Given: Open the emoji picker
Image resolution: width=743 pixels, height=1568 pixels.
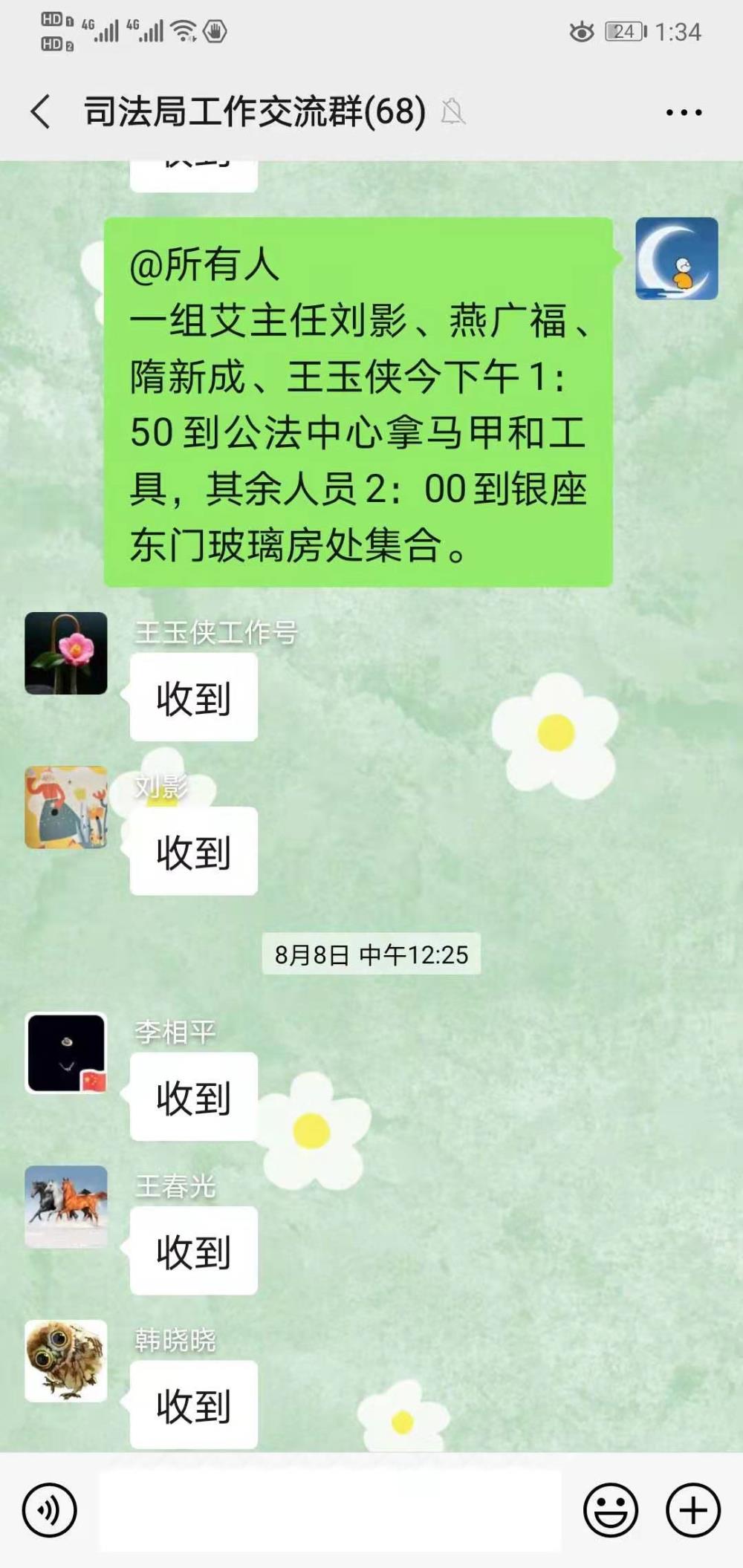Looking at the screenshot, I should click(611, 1510).
